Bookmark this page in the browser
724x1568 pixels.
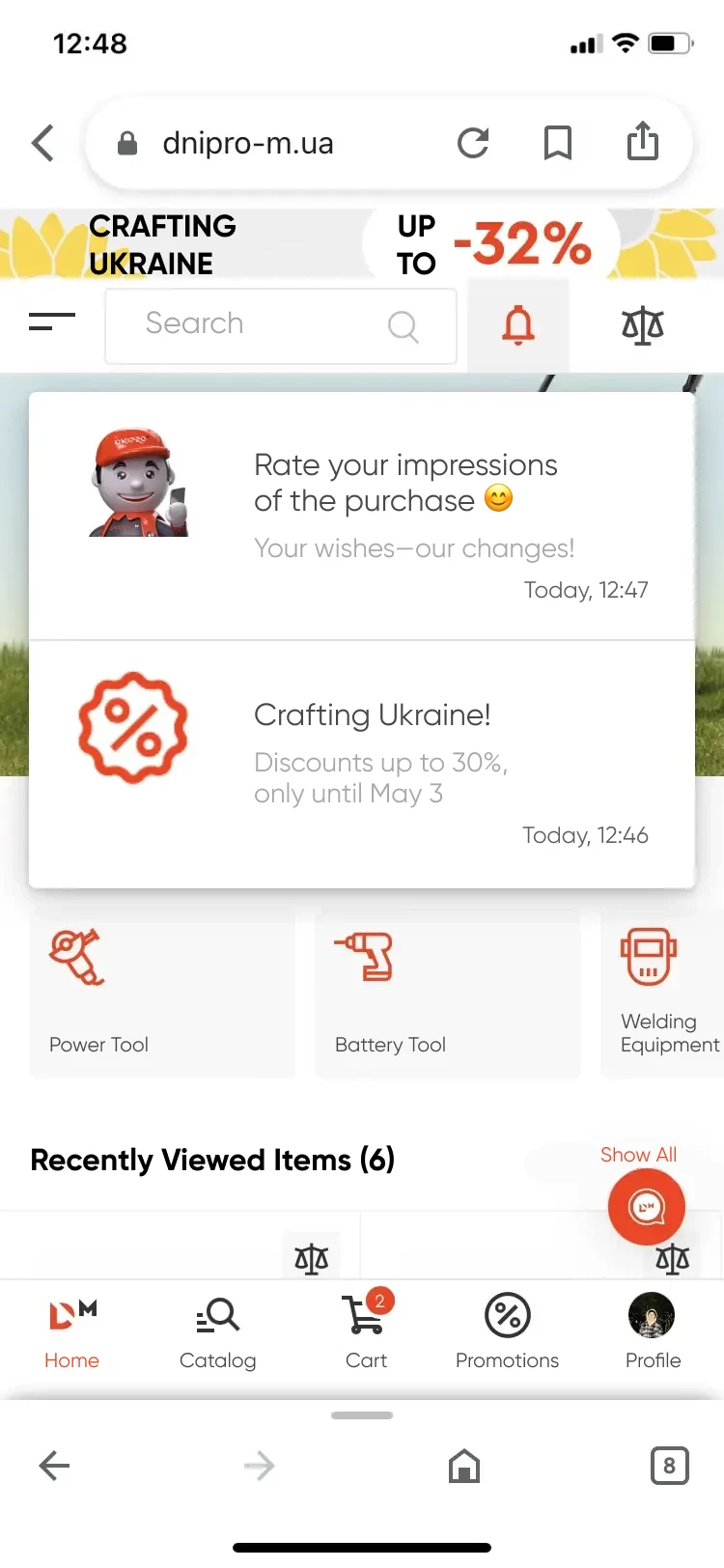(558, 143)
